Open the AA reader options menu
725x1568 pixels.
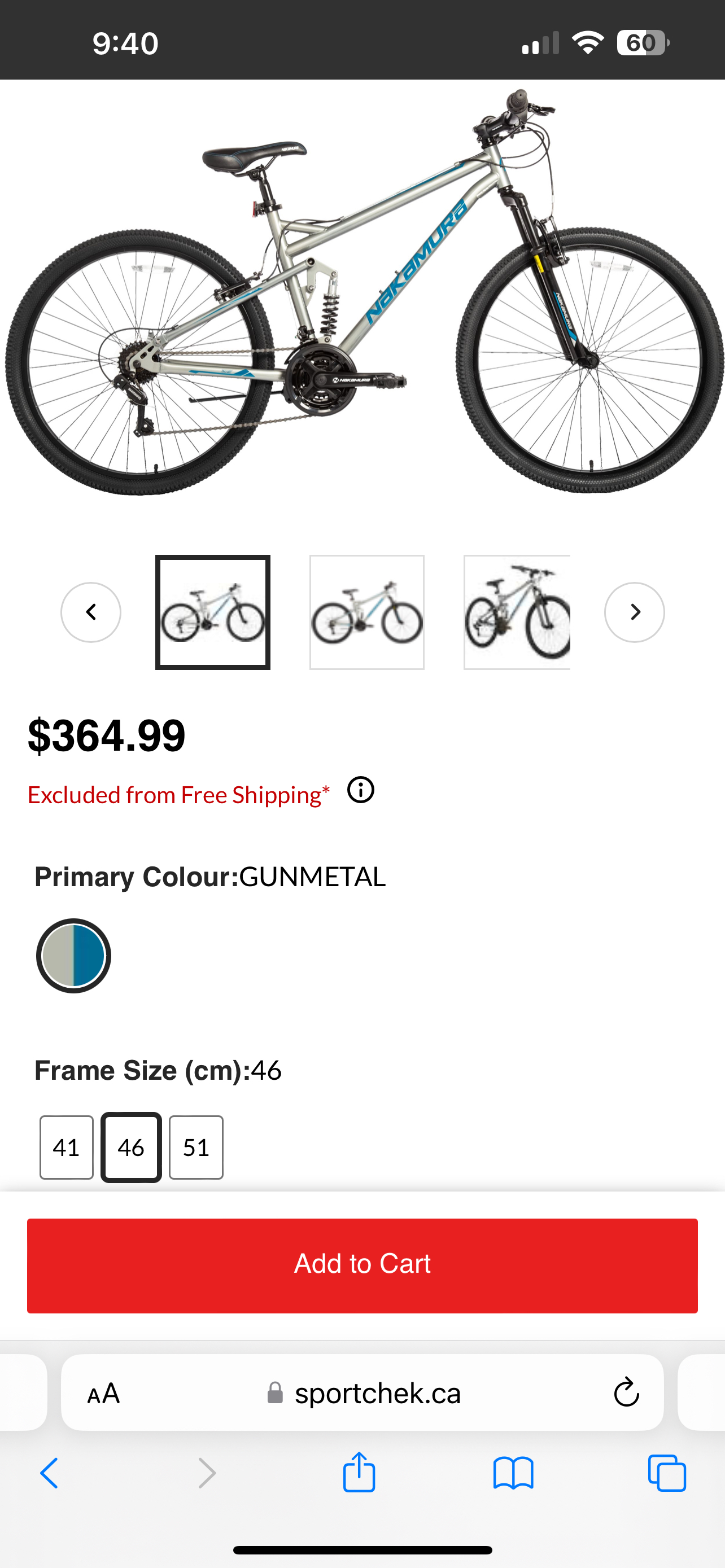tap(103, 1393)
